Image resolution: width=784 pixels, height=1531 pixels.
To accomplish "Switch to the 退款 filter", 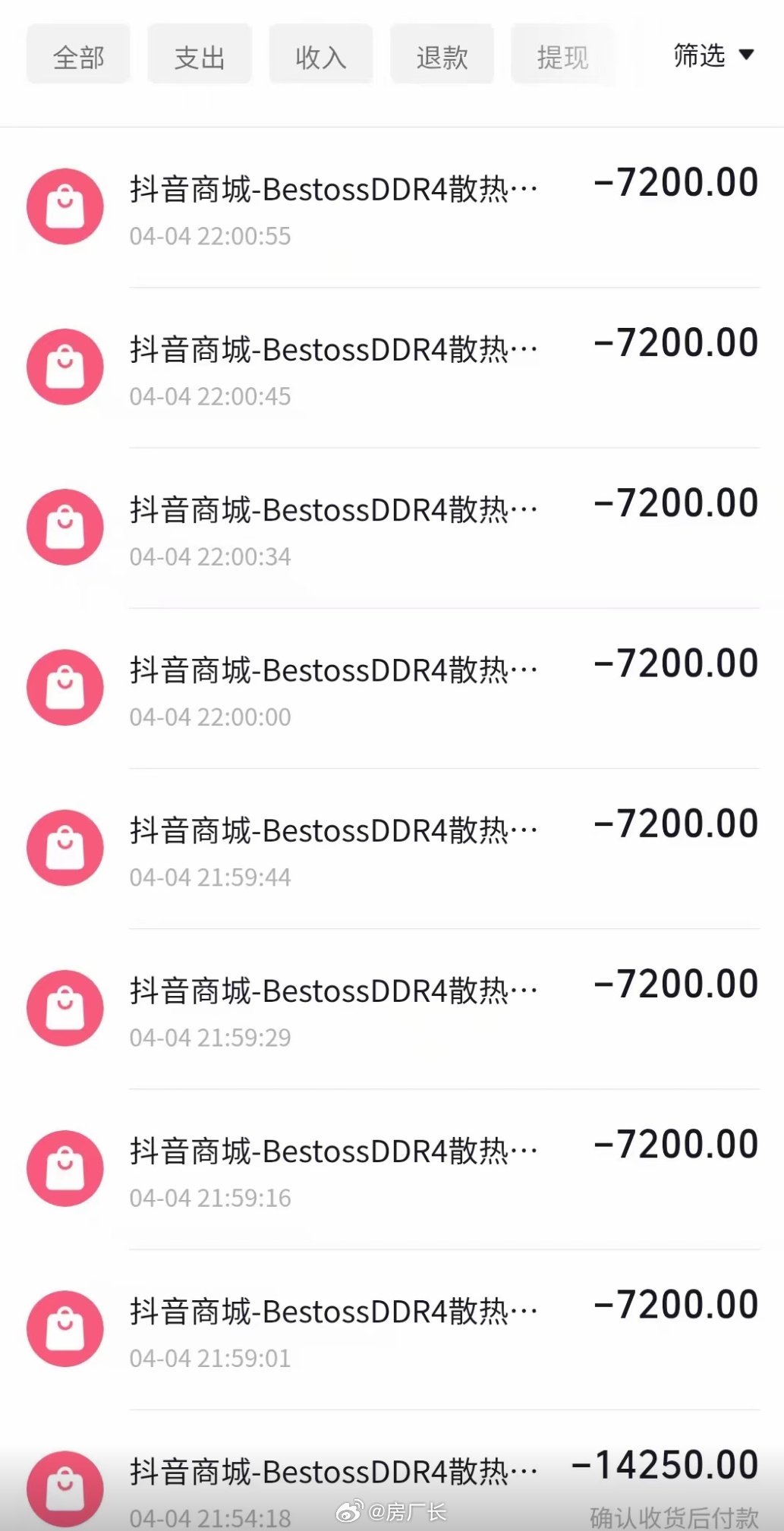I will tap(442, 55).
